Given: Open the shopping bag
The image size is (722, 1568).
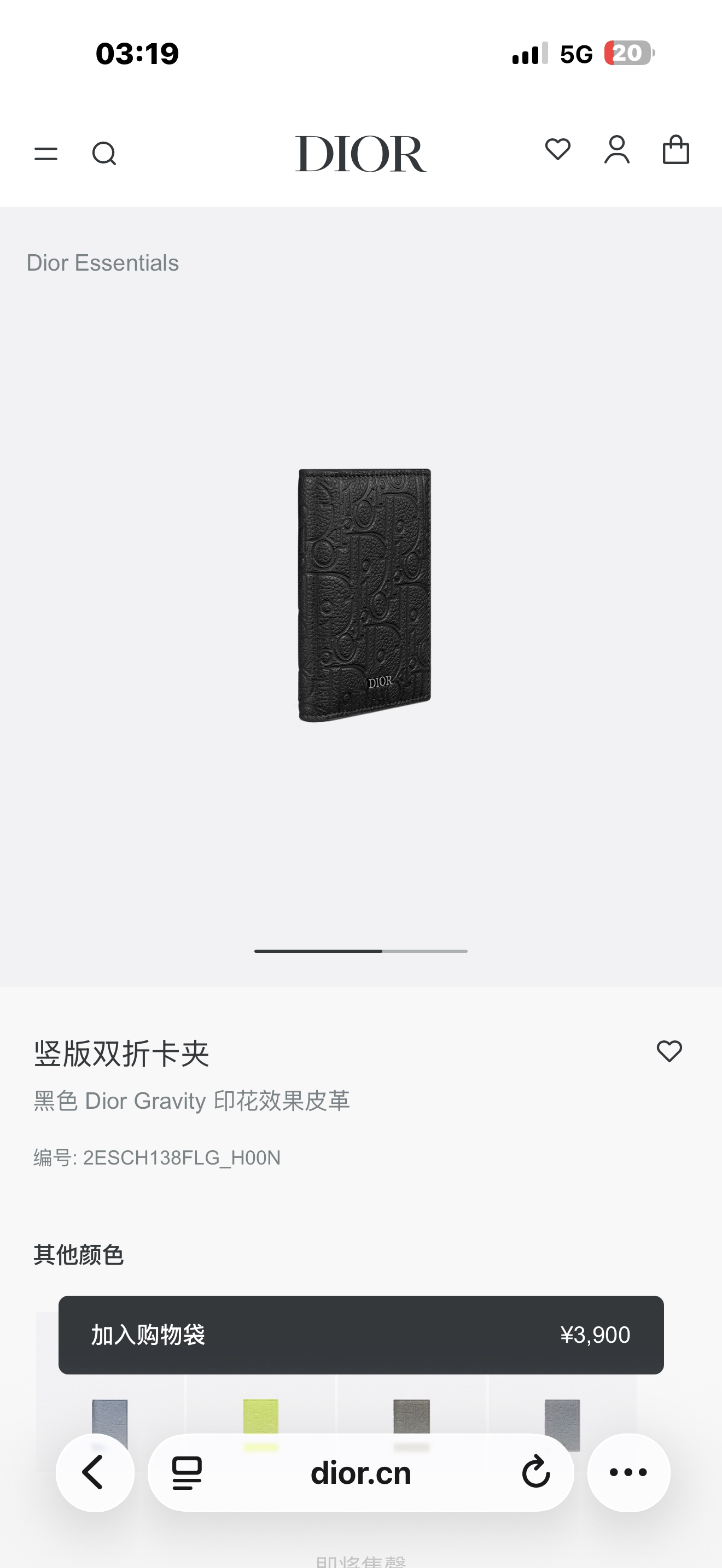Looking at the screenshot, I should coord(676,150).
